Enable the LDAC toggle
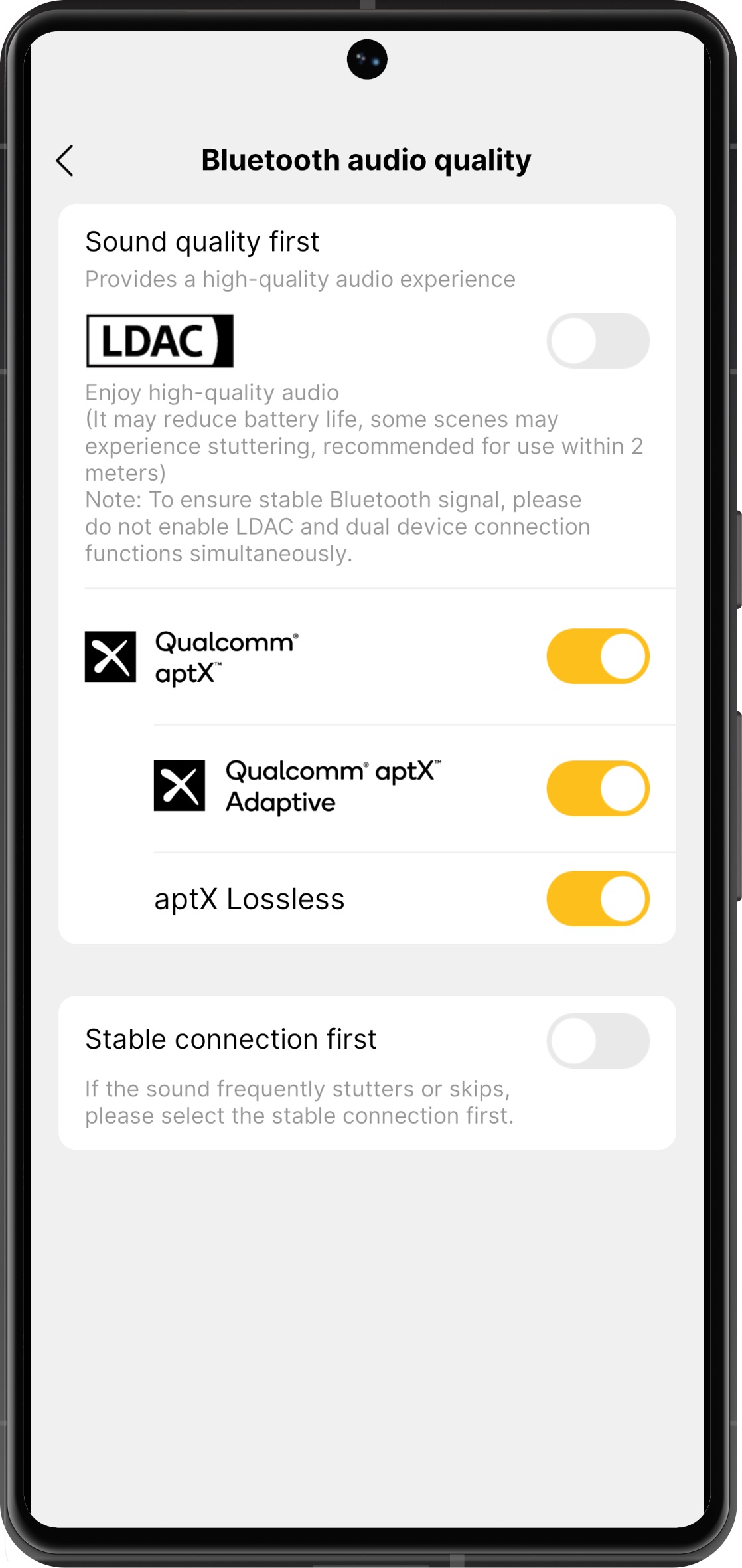The image size is (742, 1568). click(598, 341)
